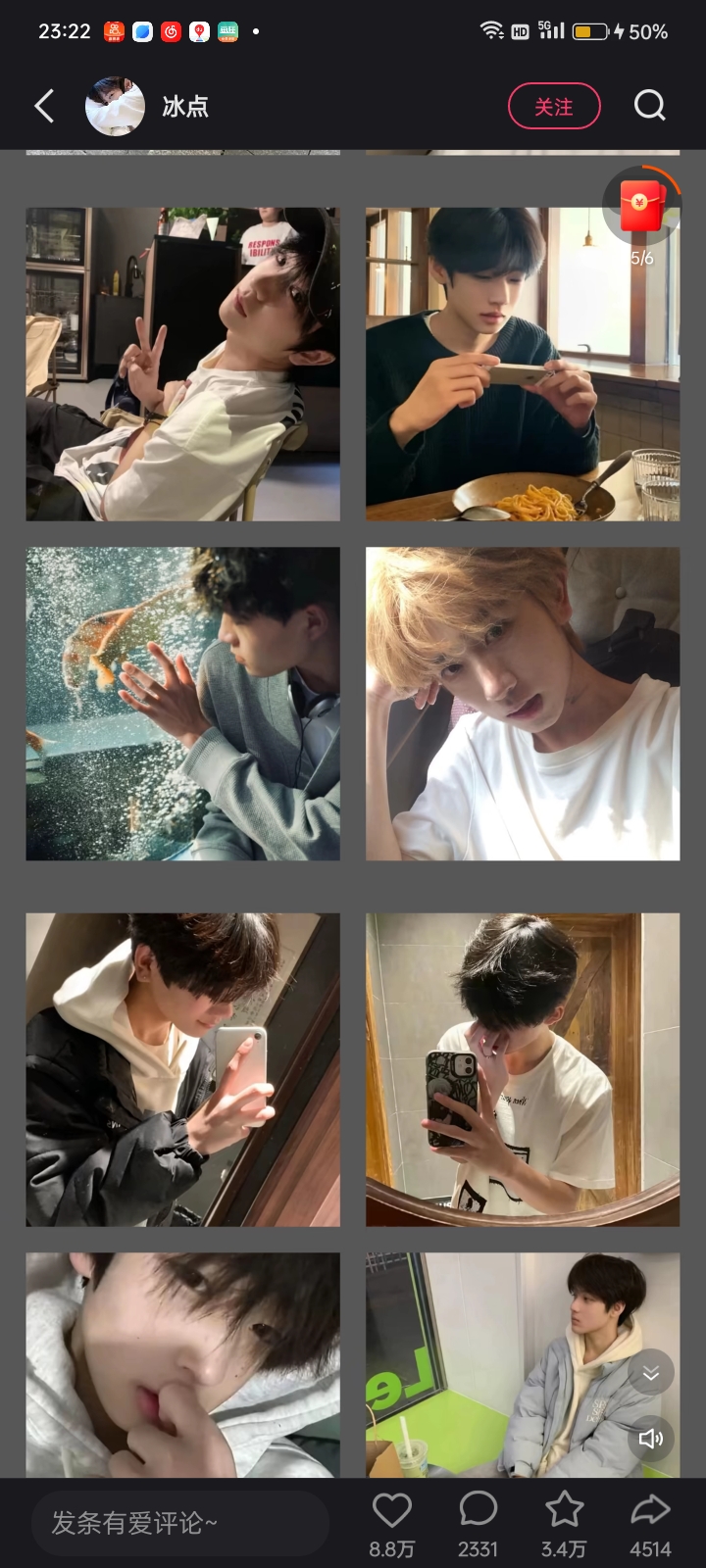Open 冰点's profile avatar
The image size is (706, 1568).
(x=115, y=106)
